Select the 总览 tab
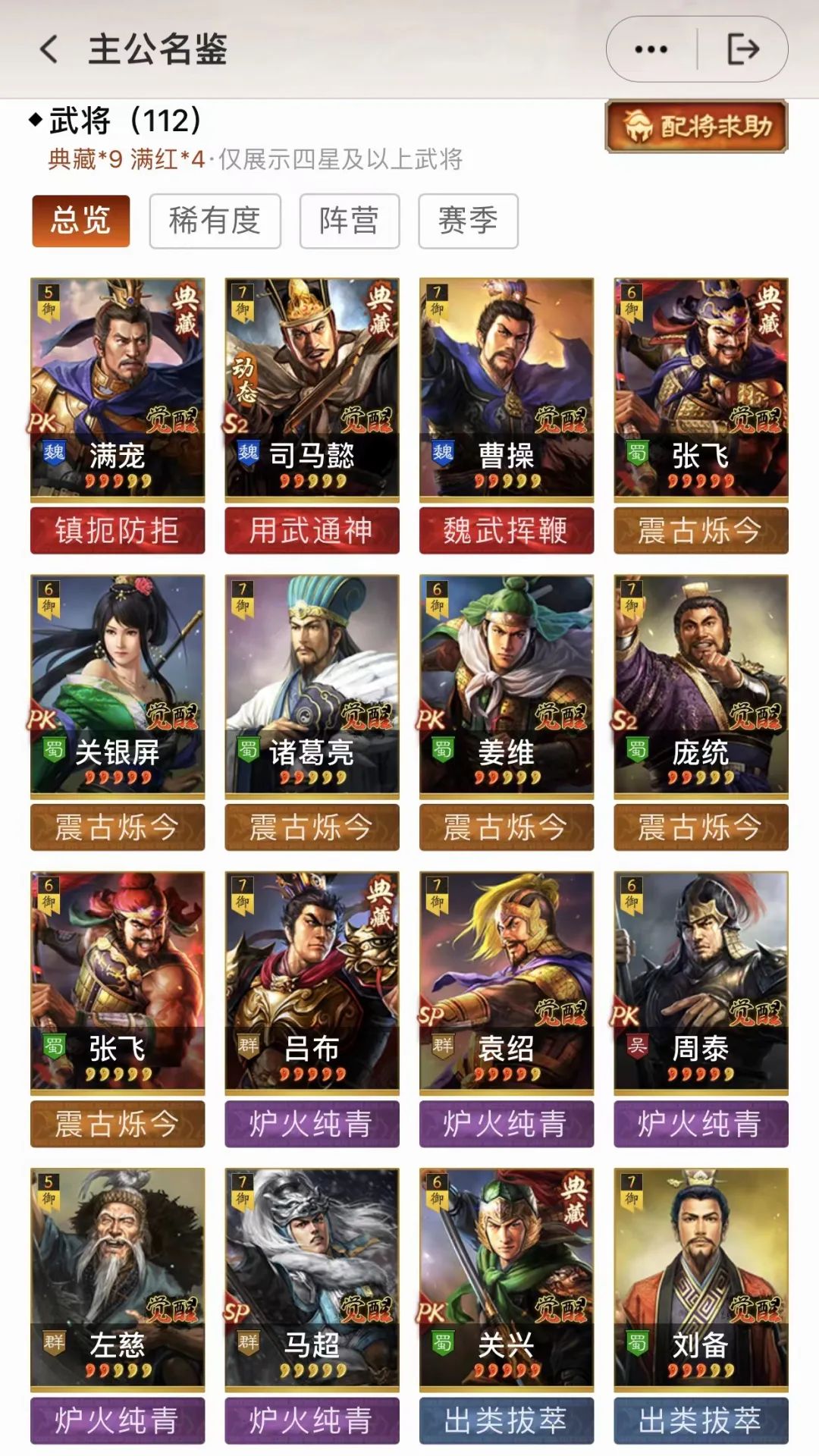 coord(80,221)
